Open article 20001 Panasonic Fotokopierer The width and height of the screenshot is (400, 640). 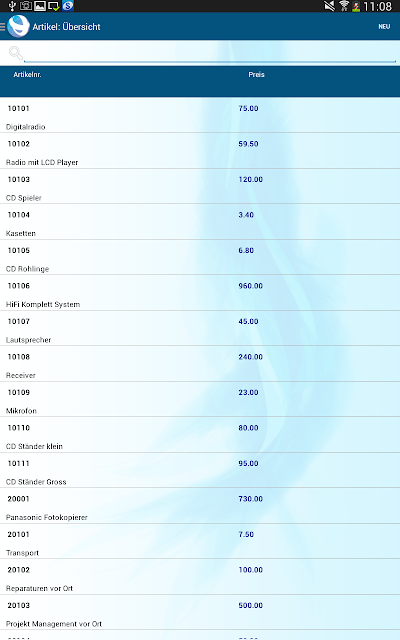click(x=200, y=506)
